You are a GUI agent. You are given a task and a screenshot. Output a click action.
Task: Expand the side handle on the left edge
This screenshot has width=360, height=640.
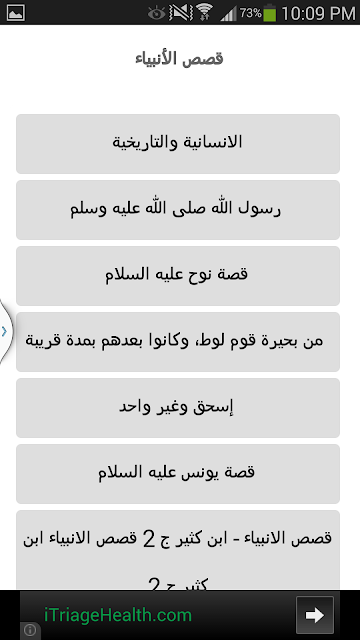click(x=5, y=331)
